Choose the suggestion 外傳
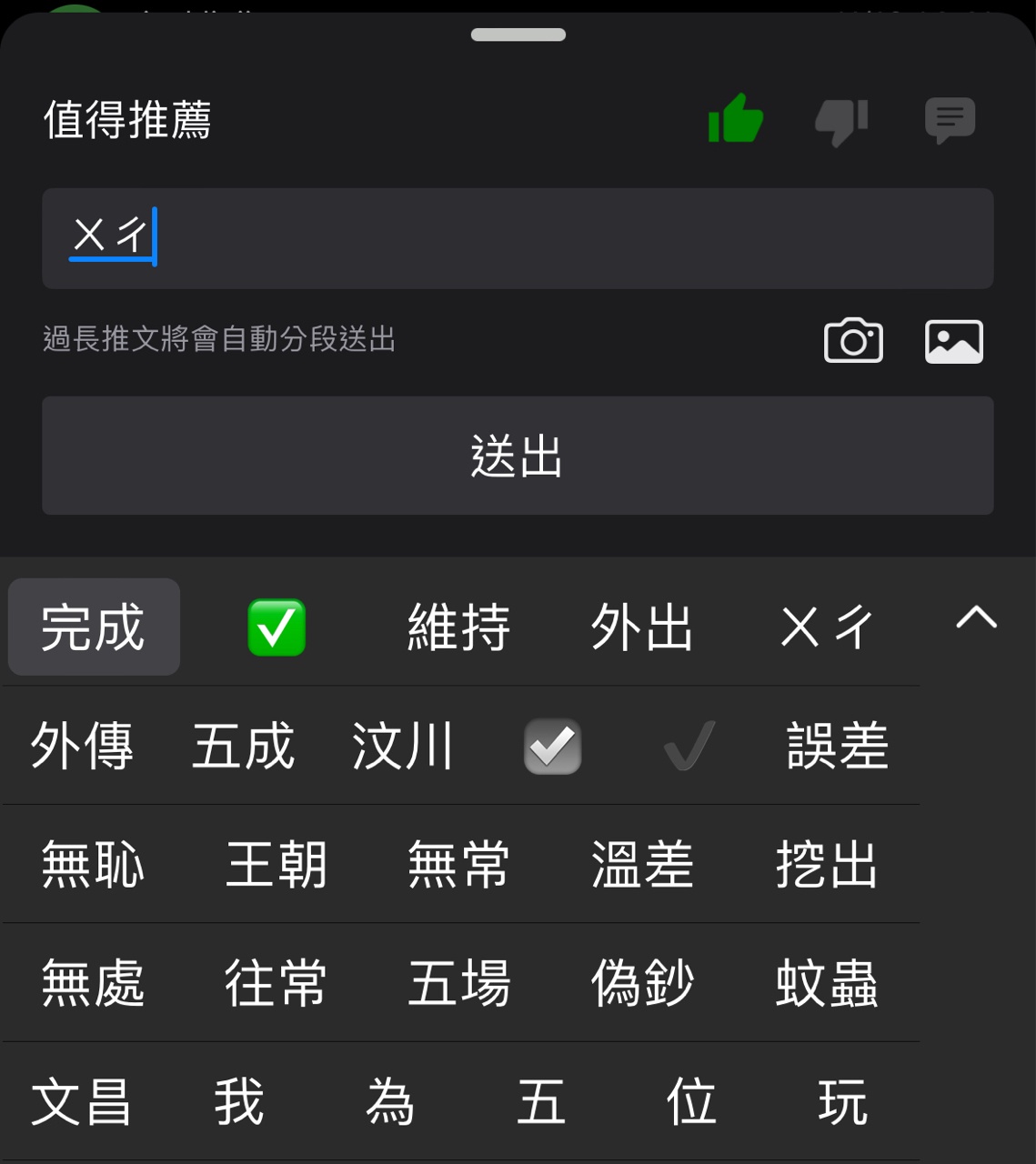This screenshot has height=1164, width=1036. click(x=82, y=746)
